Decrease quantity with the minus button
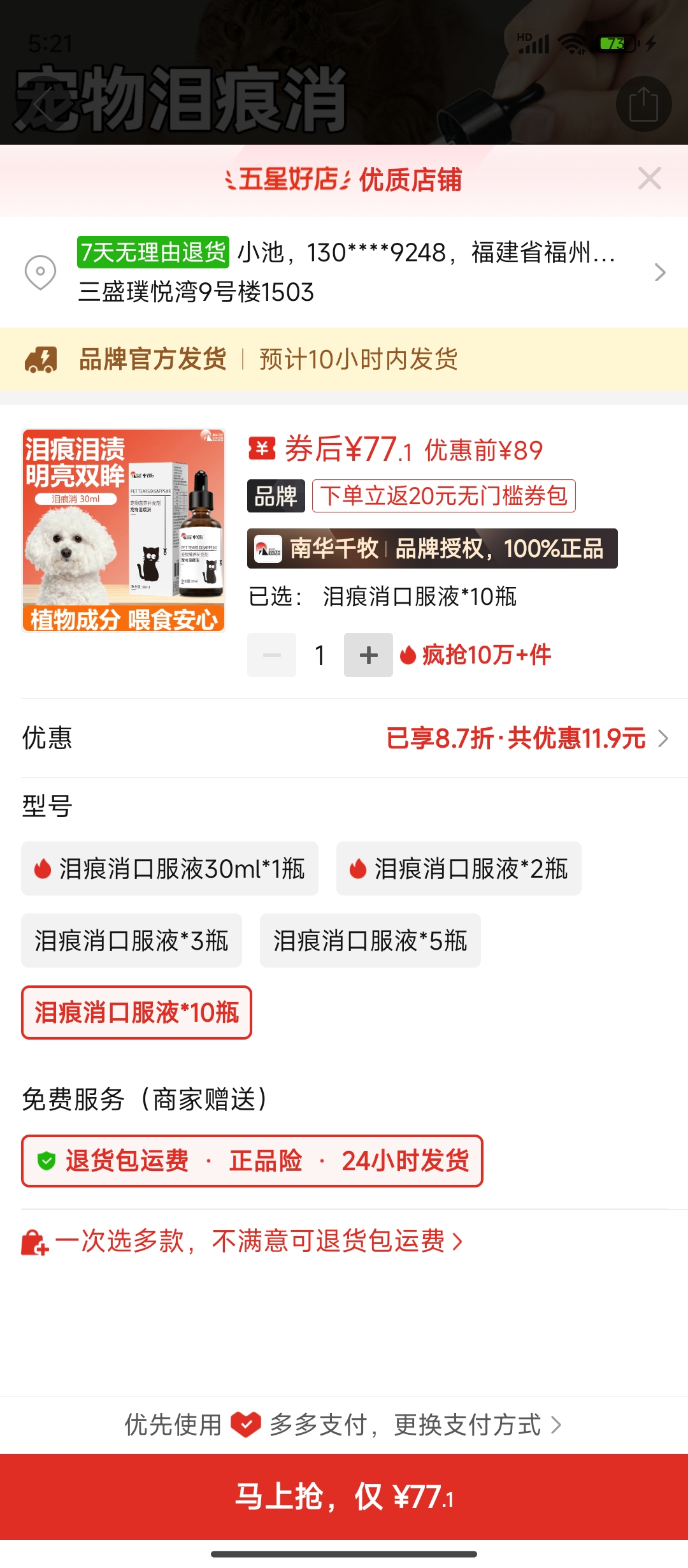 pyautogui.click(x=272, y=655)
